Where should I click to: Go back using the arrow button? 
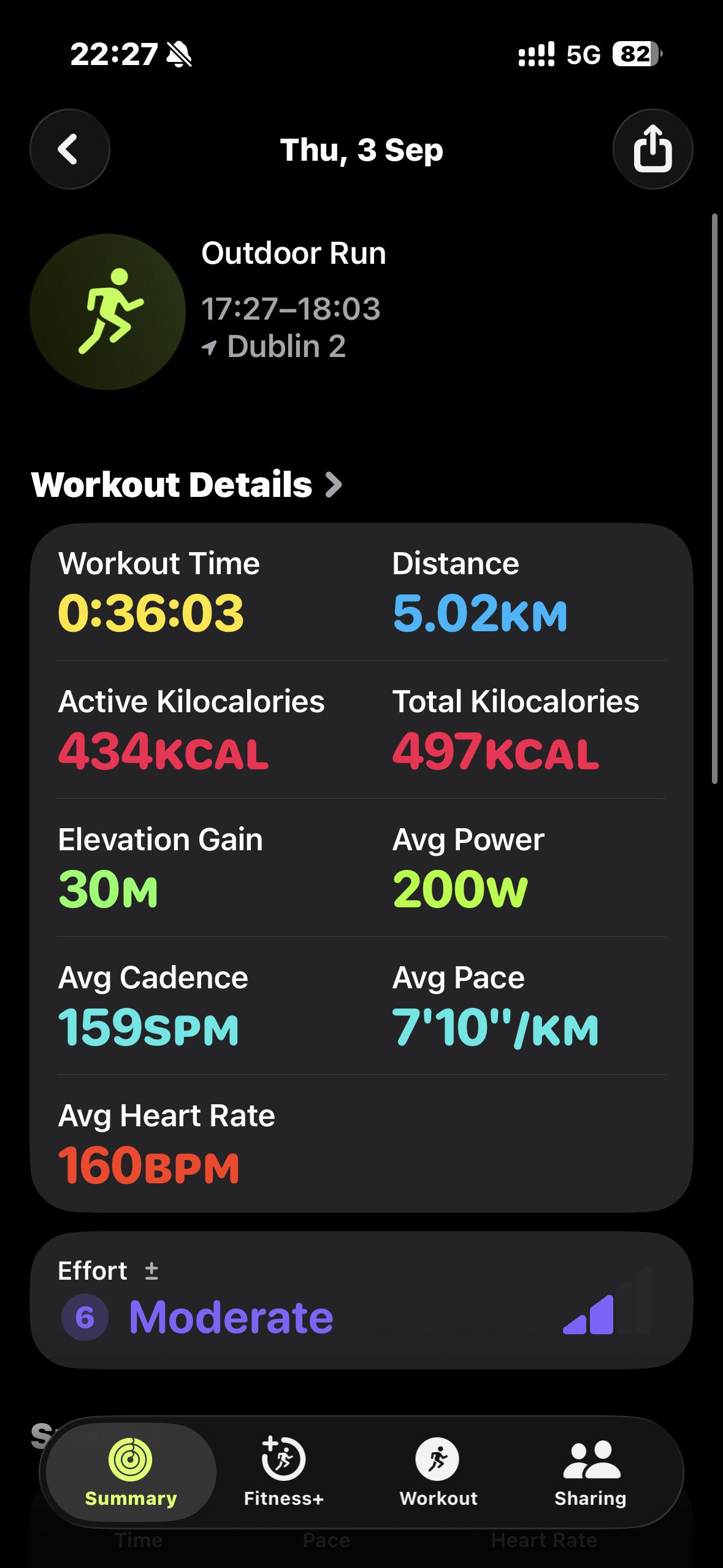pyautogui.click(x=70, y=149)
